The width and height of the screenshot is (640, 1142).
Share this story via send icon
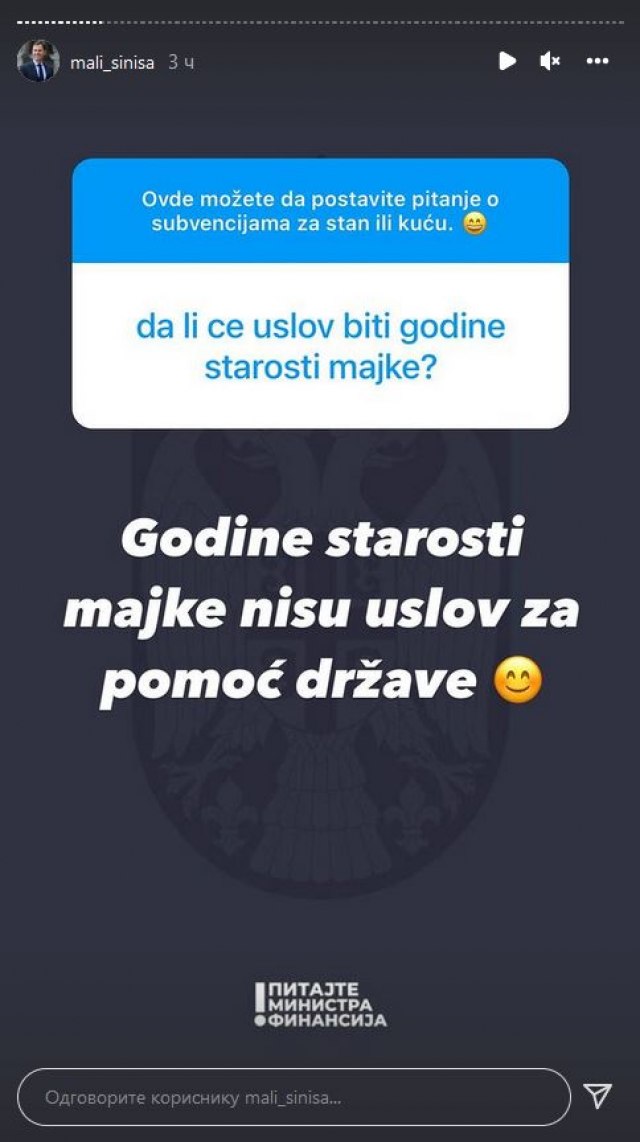597,1096
